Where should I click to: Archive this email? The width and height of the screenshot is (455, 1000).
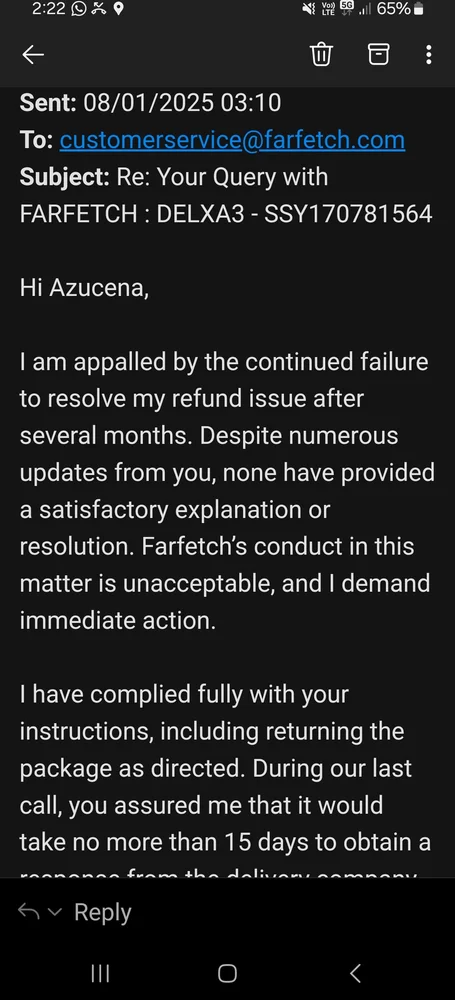pos(378,55)
